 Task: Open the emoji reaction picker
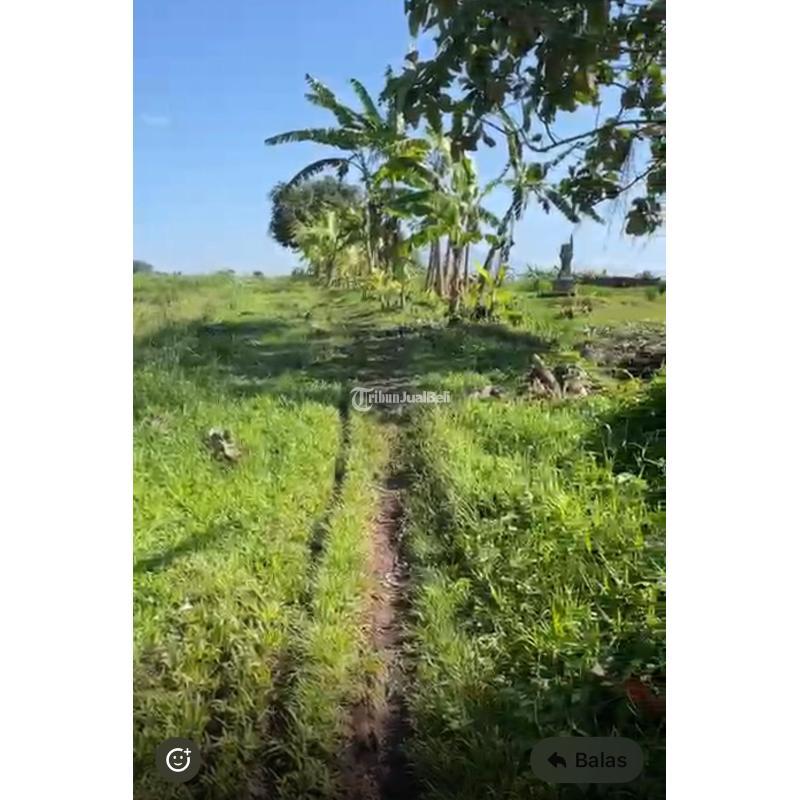coord(178,760)
